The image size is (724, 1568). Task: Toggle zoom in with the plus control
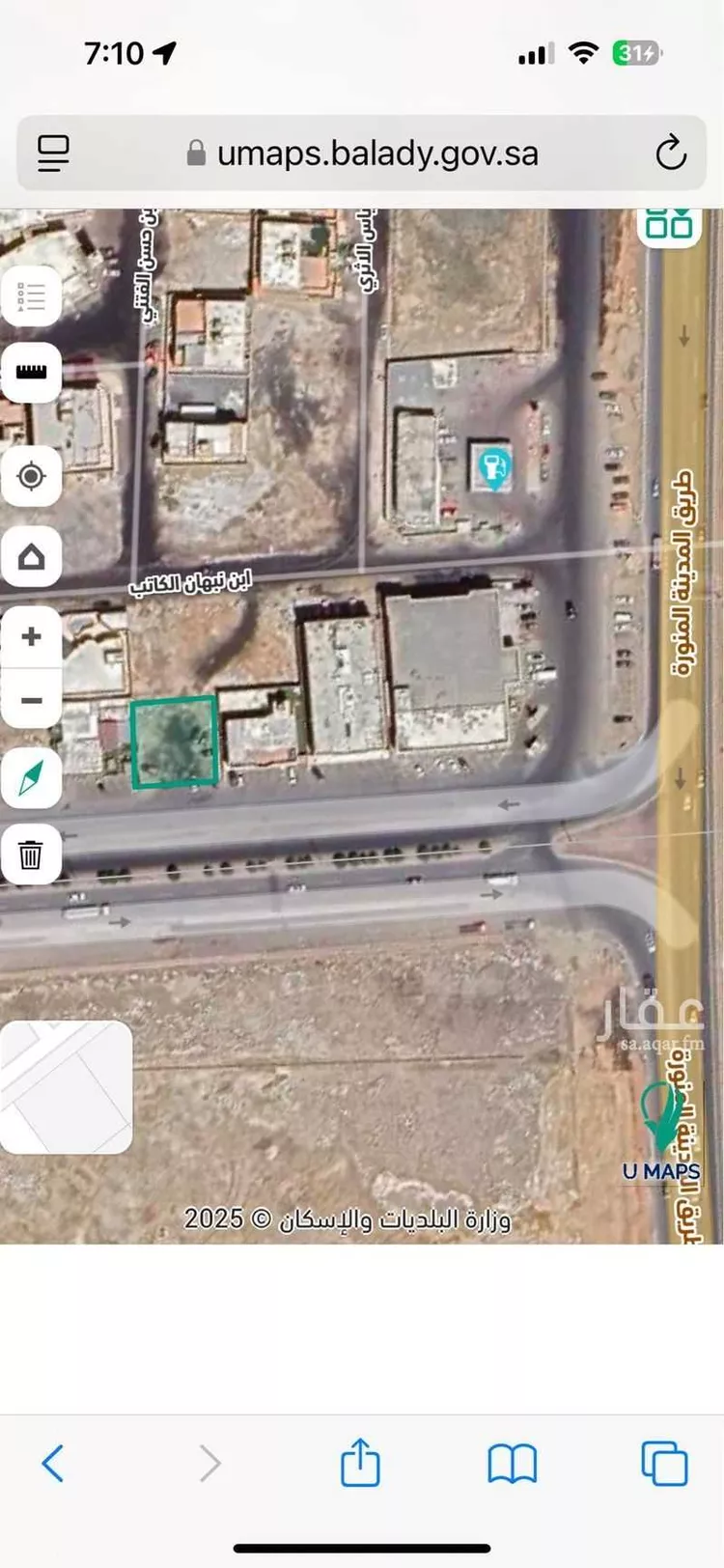[x=32, y=635]
